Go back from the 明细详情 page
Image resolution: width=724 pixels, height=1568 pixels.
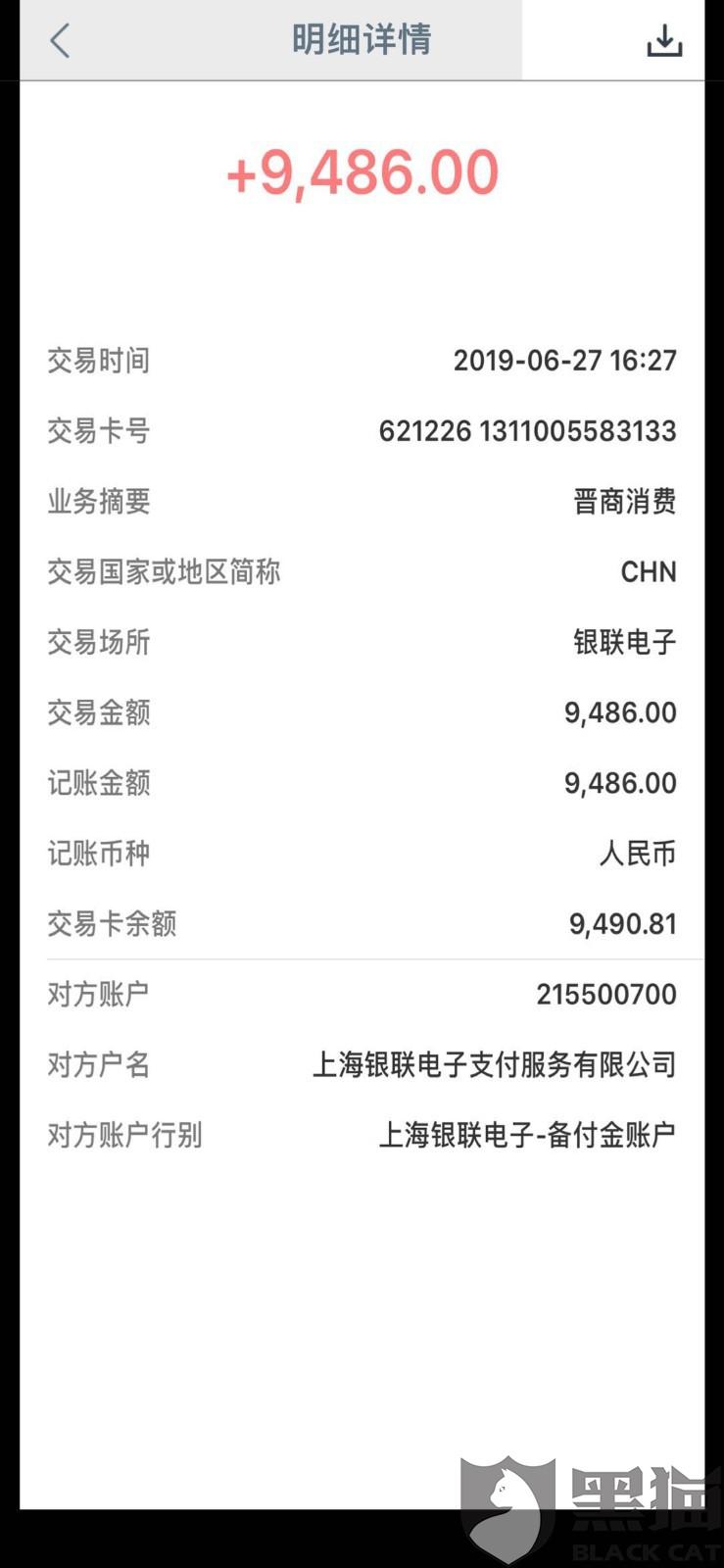coord(60,41)
